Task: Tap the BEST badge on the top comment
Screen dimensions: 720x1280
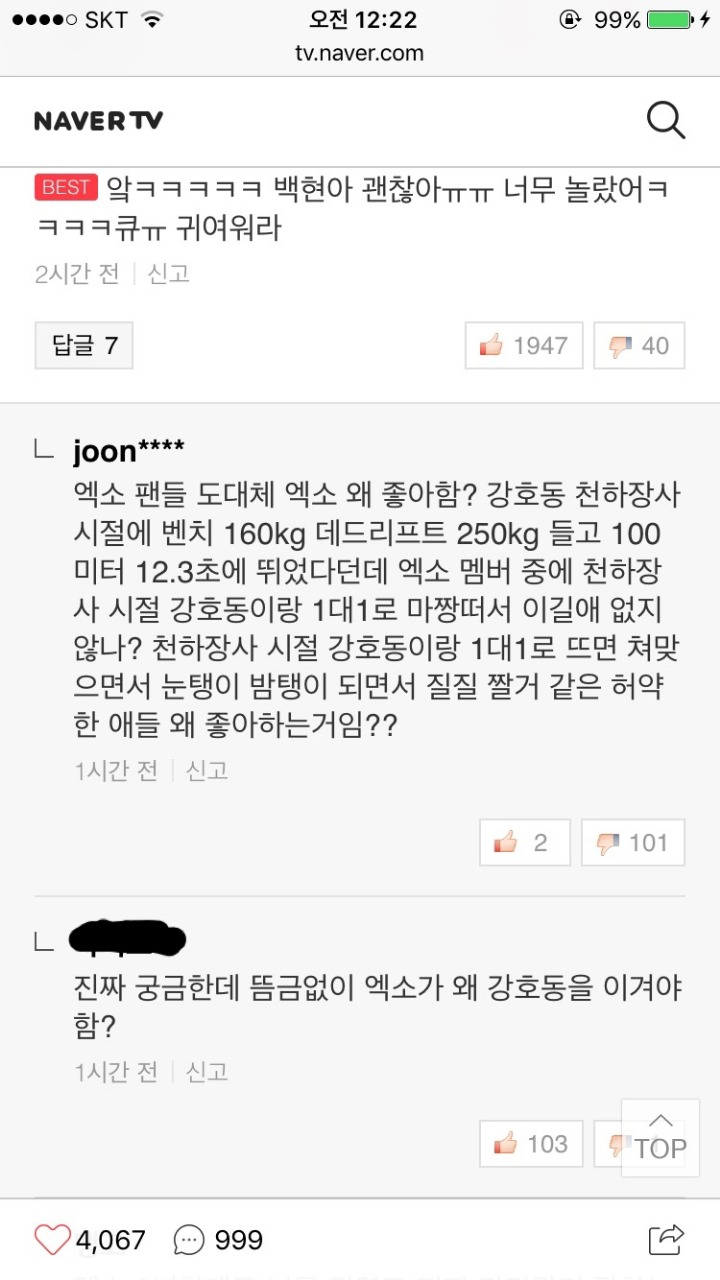Action: 65,186
